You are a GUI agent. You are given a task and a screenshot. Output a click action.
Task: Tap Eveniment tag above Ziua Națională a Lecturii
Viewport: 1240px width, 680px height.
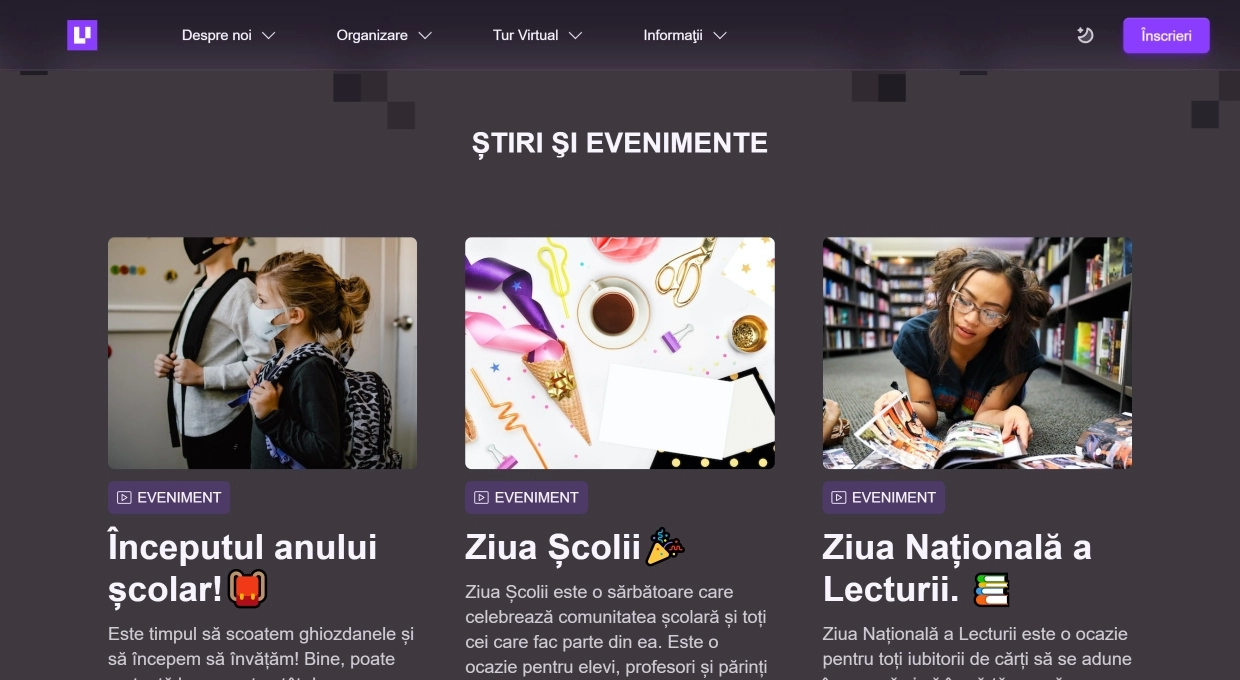tap(883, 497)
